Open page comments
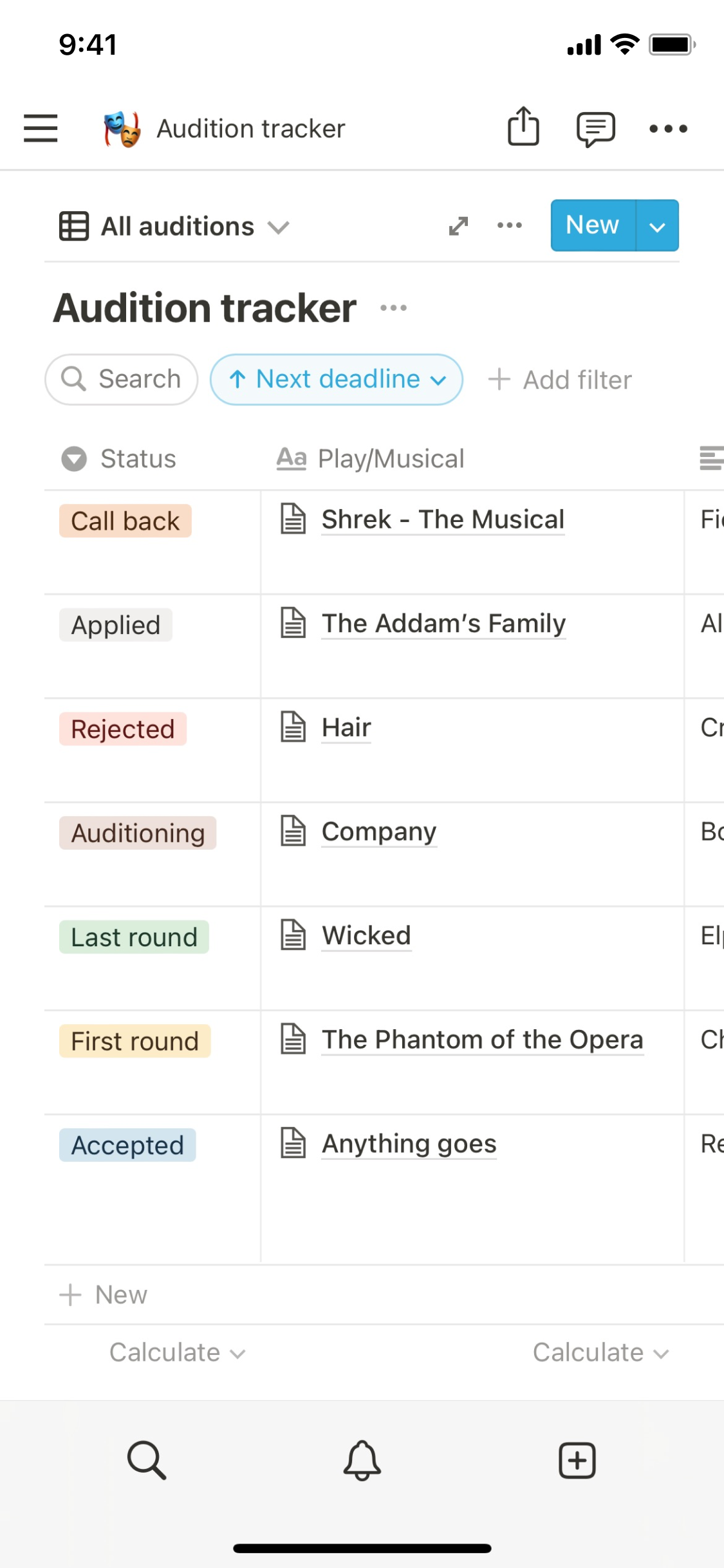Screen dimensions: 724x1568 [595, 129]
